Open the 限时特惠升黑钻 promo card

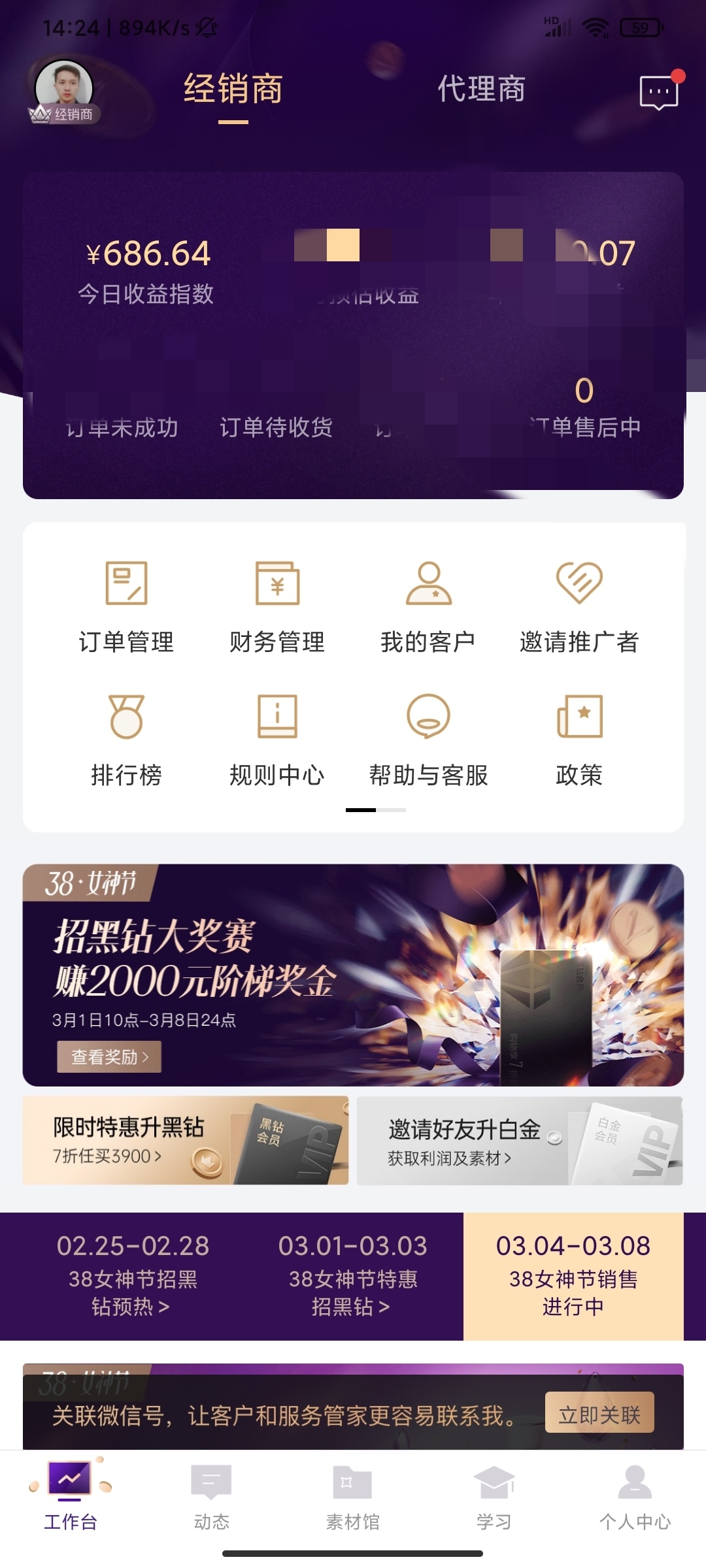click(x=186, y=1140)
